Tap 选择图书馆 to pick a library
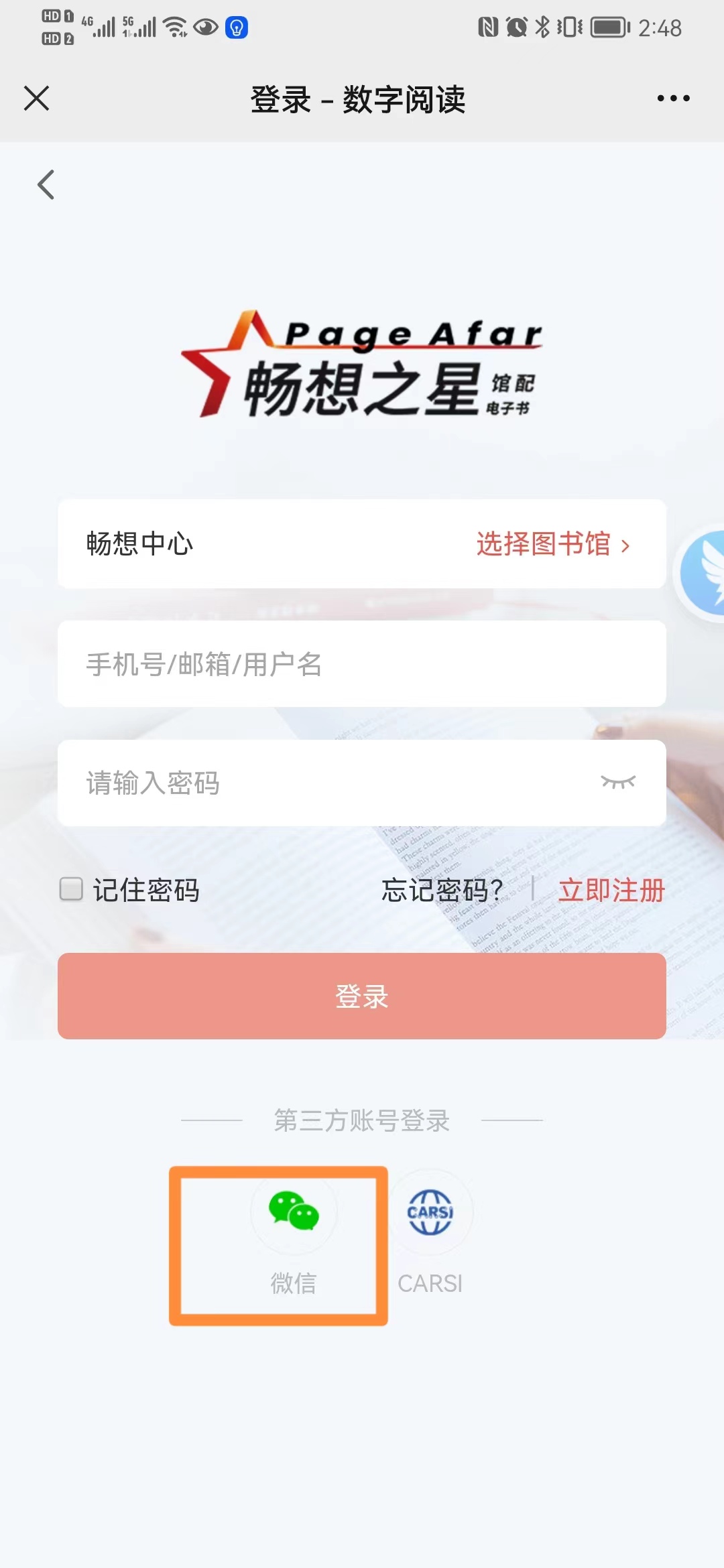 [x=552, y=544]
